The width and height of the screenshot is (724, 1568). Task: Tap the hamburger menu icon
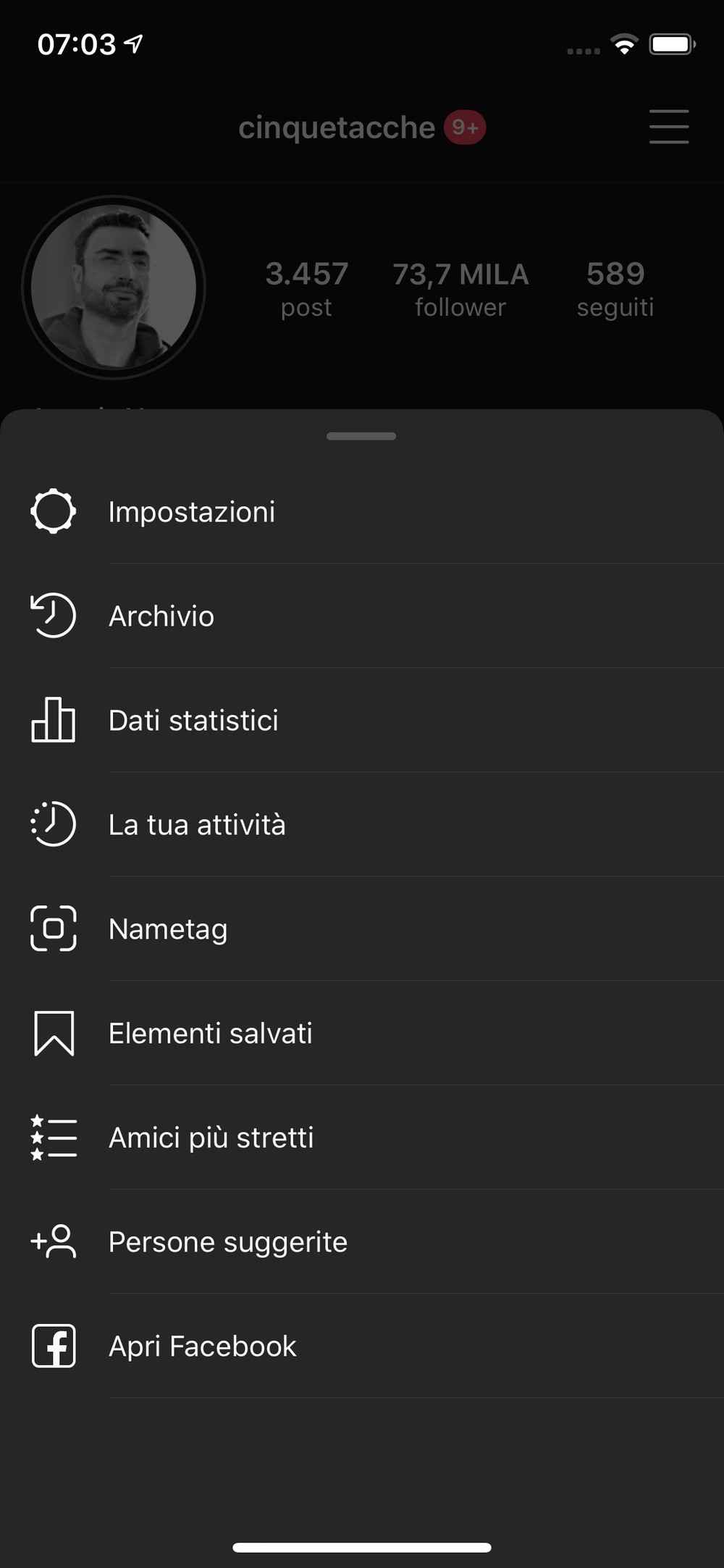(669, 127)
